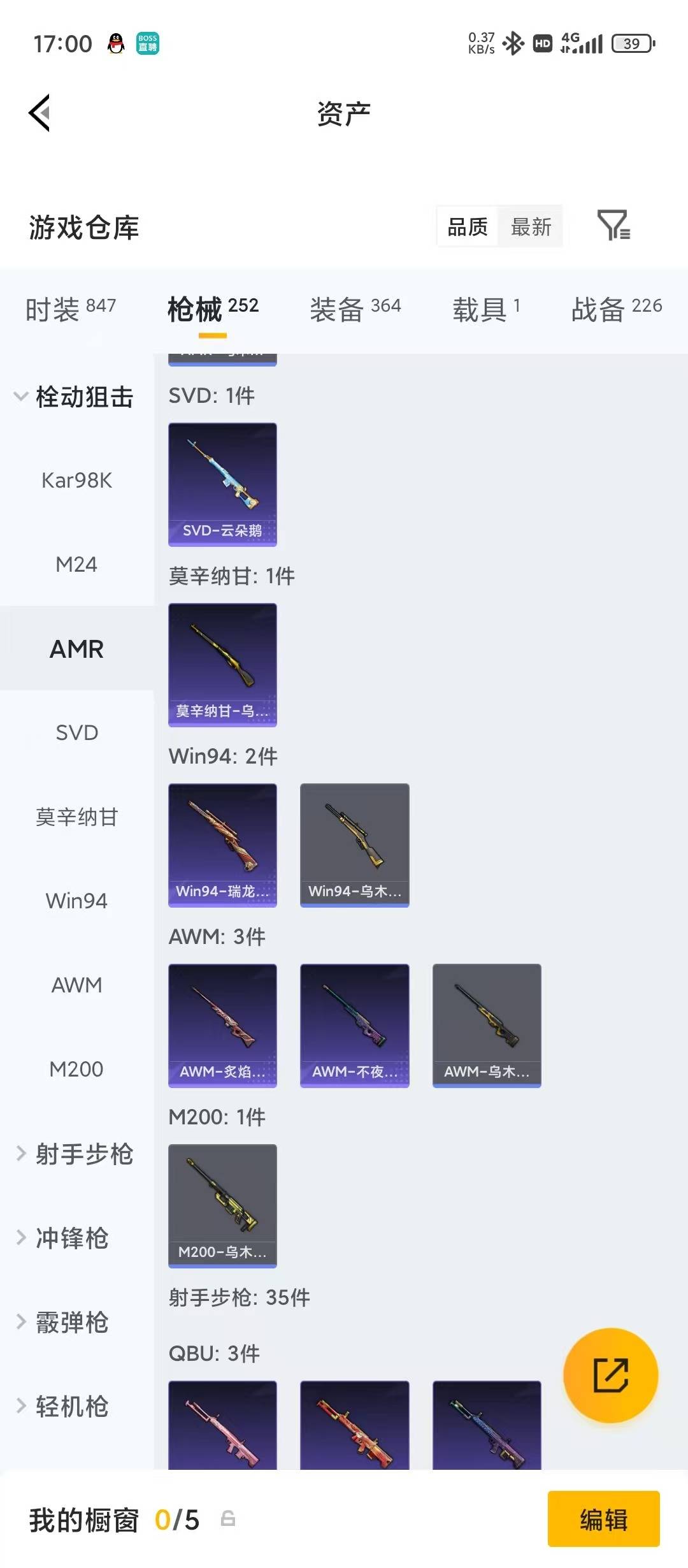Tap the 编辑 button

604,1519
